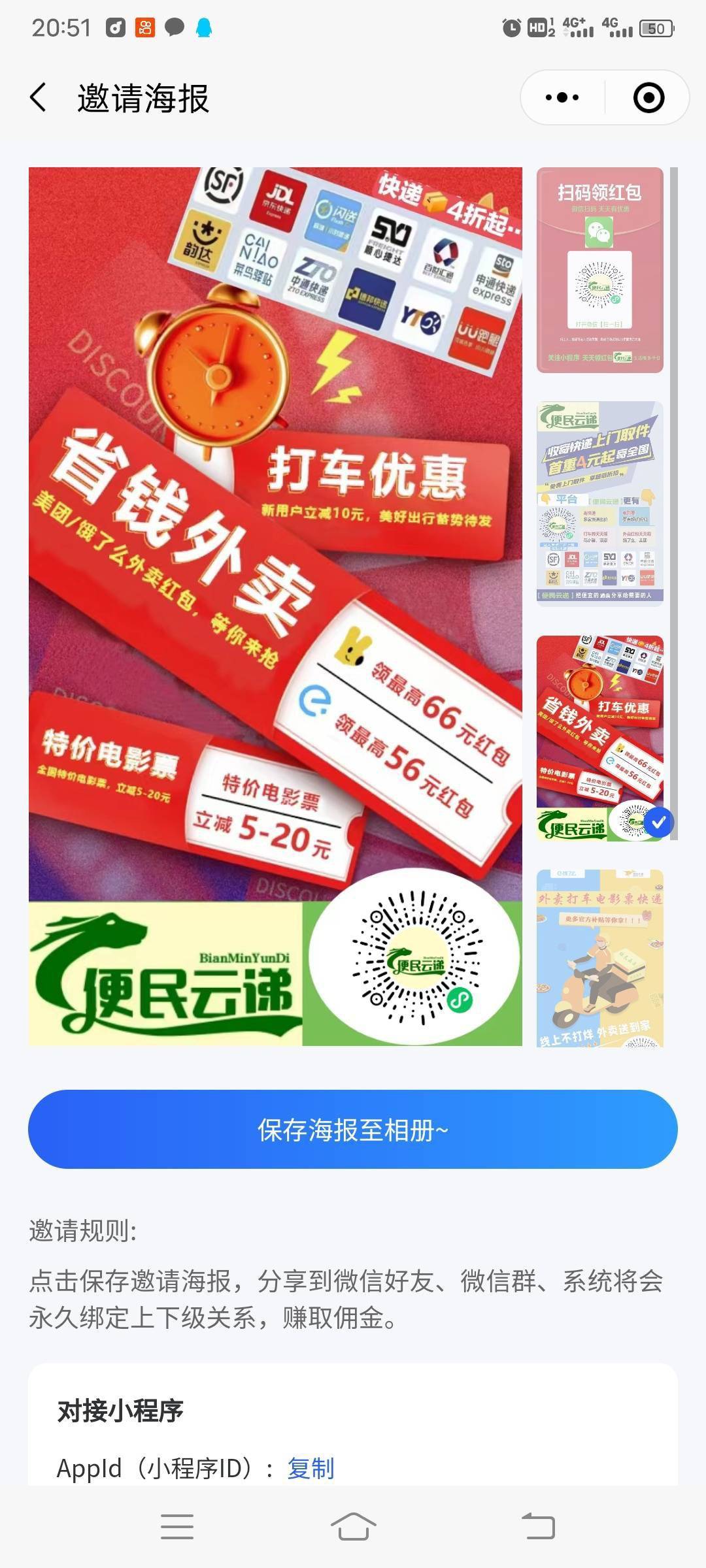706x1568 pixels.
Task: Go to the system home screen
Action: point(353,1527)
